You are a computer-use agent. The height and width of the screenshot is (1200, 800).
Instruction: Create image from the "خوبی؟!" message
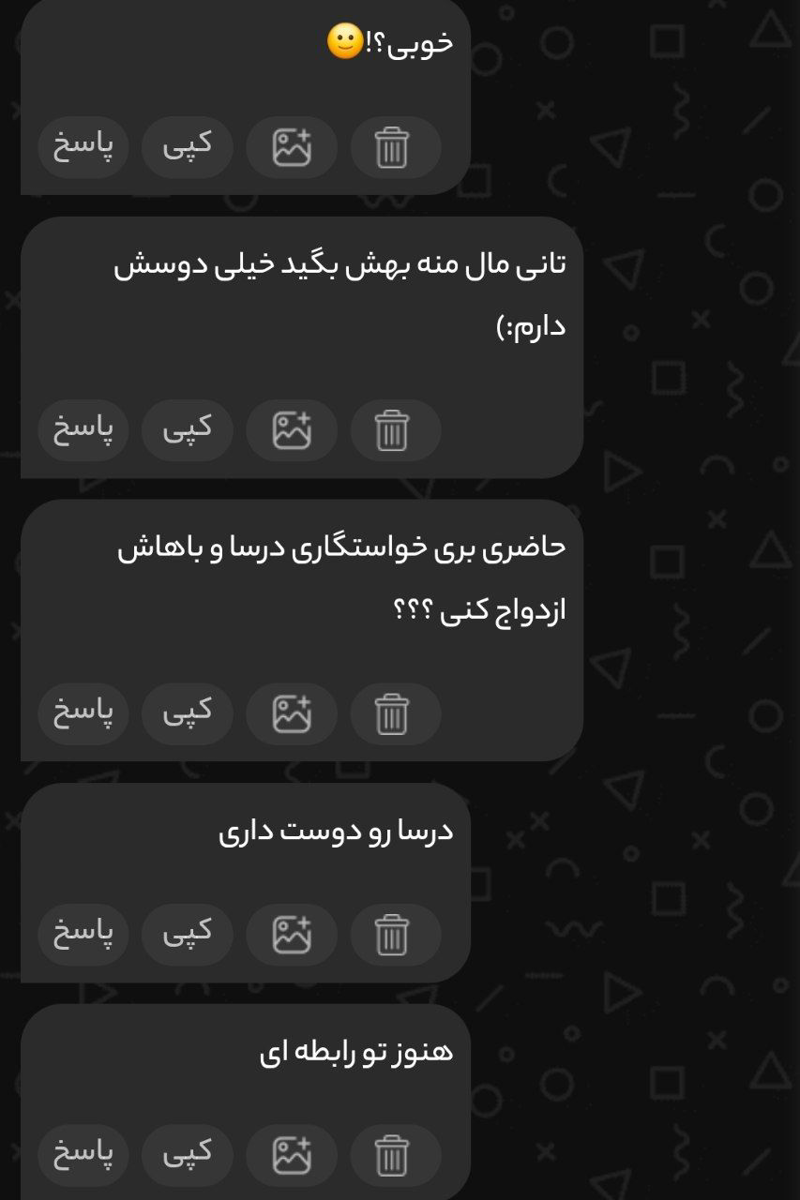pos(292,148)
